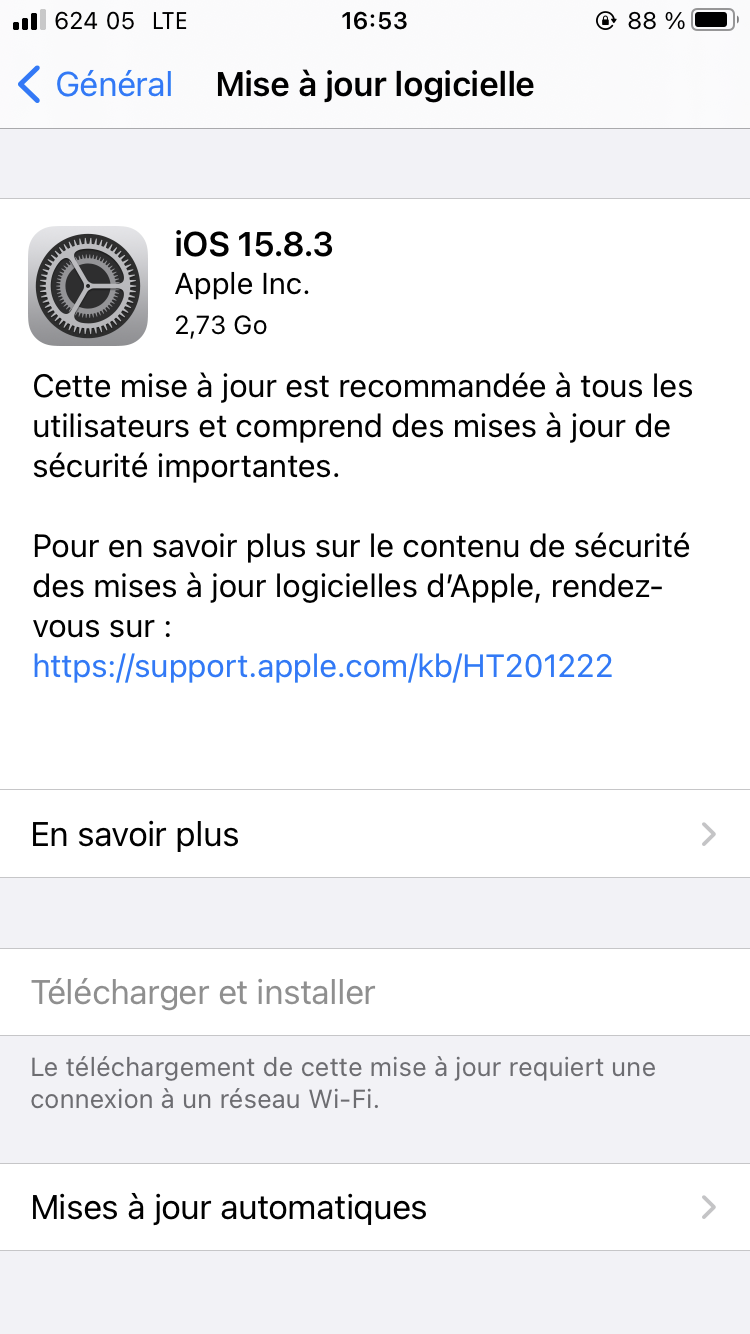
Task: Go back to Général settings
Action: tap(96, 85)
